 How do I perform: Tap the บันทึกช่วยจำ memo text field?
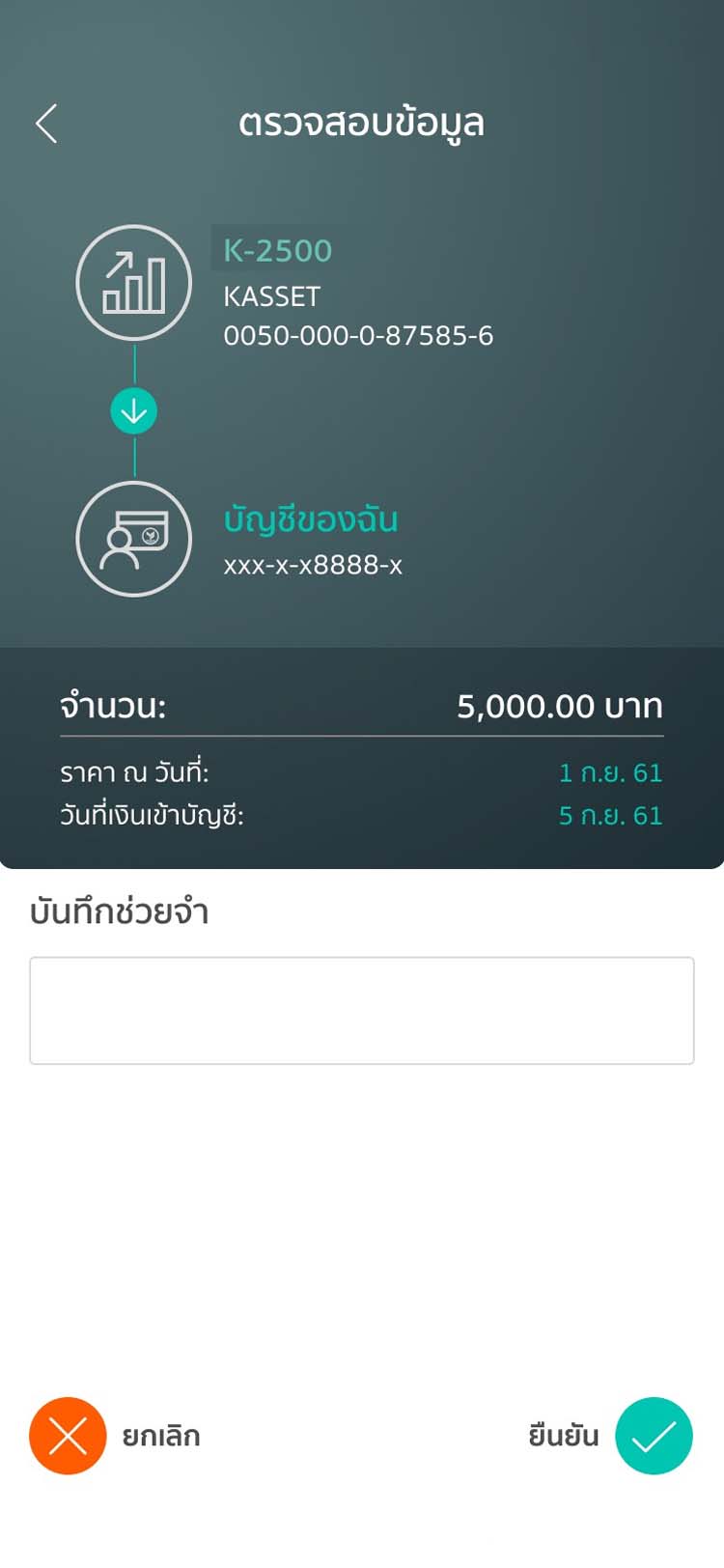point(362,1011)
